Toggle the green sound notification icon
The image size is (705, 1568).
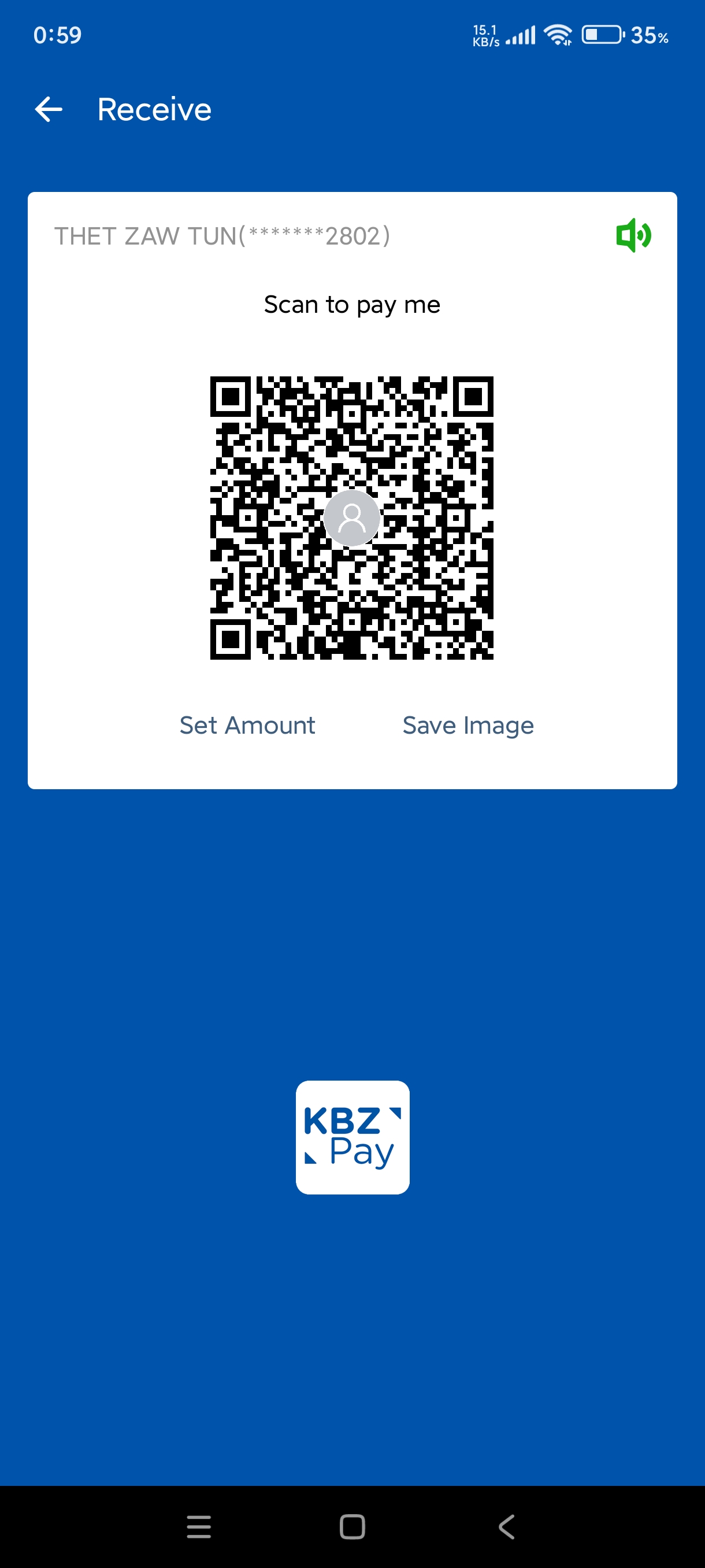pyautogui.click(x=633, y=235)
